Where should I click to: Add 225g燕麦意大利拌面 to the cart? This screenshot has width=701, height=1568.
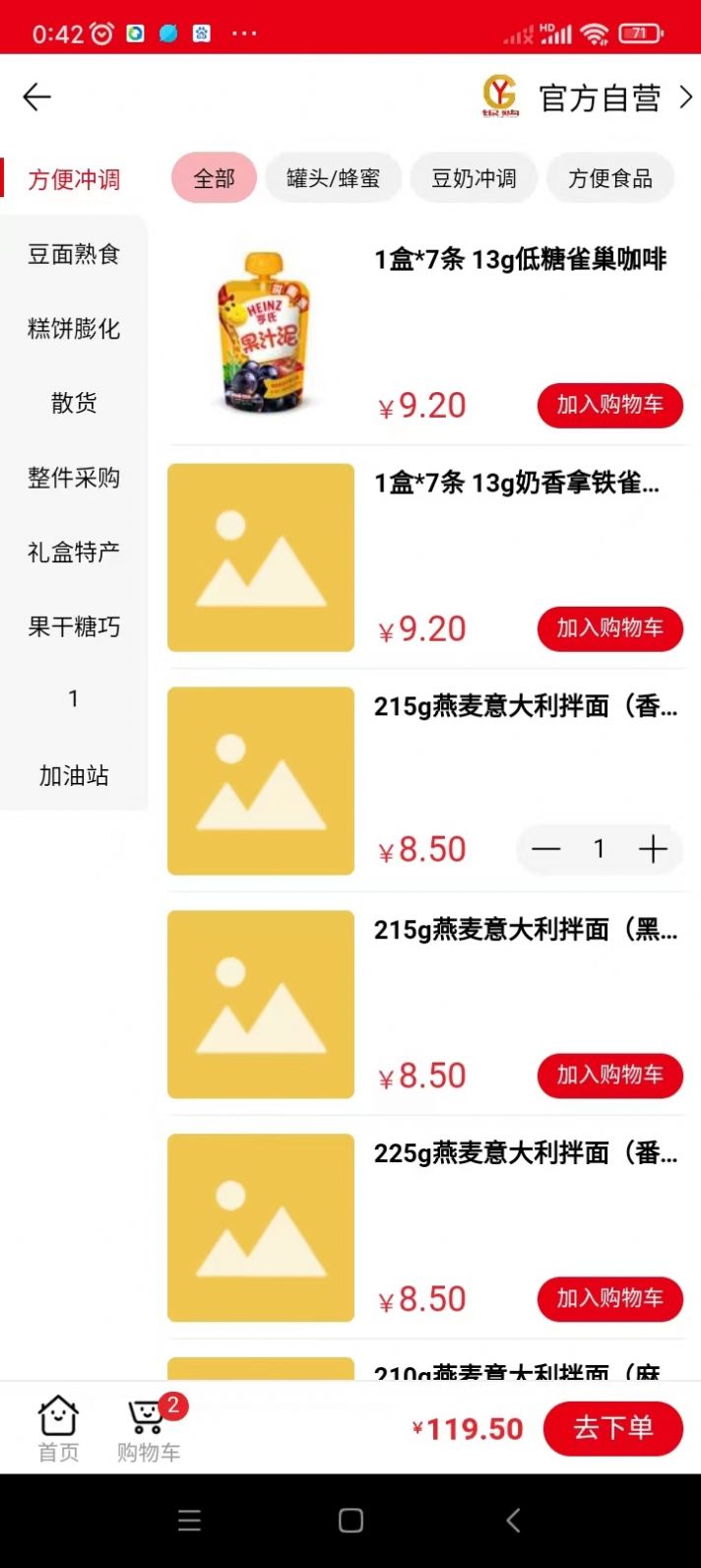click(609, 1298)
